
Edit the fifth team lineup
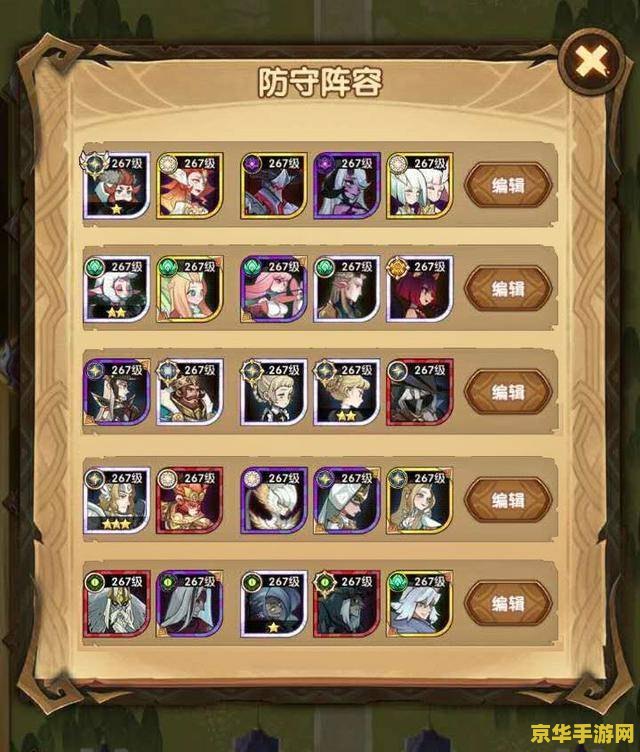[x=508, y=601]
